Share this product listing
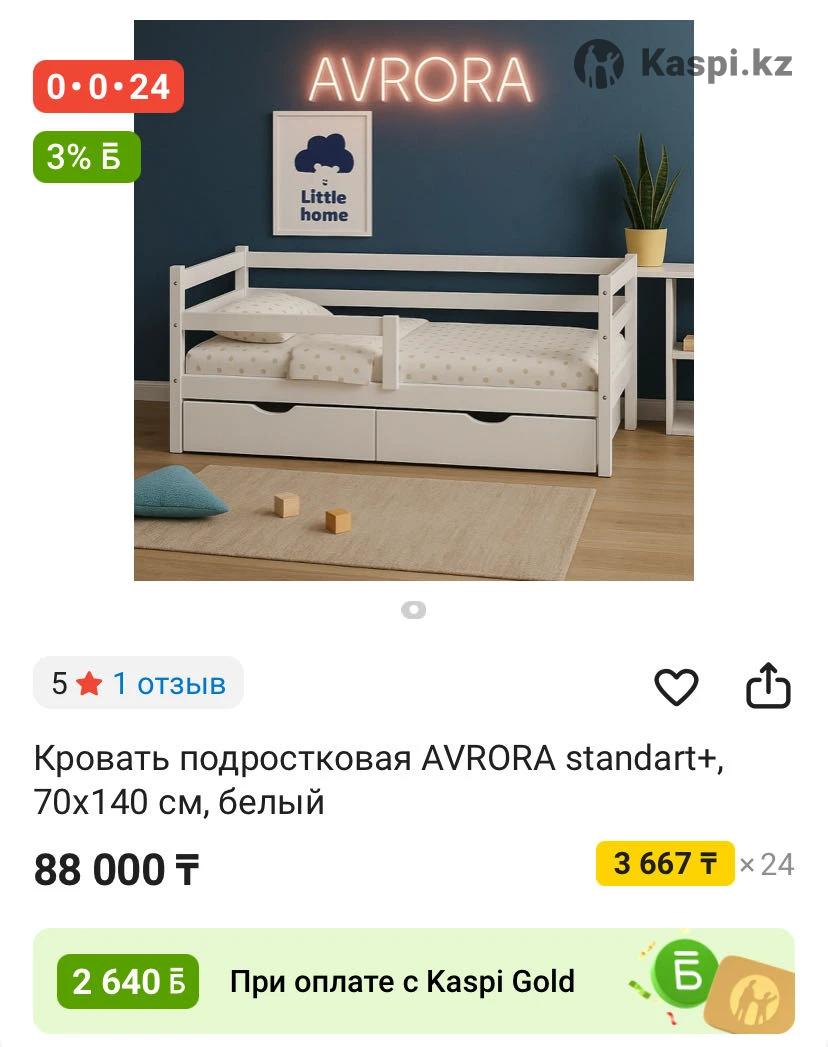 point(768,686)
